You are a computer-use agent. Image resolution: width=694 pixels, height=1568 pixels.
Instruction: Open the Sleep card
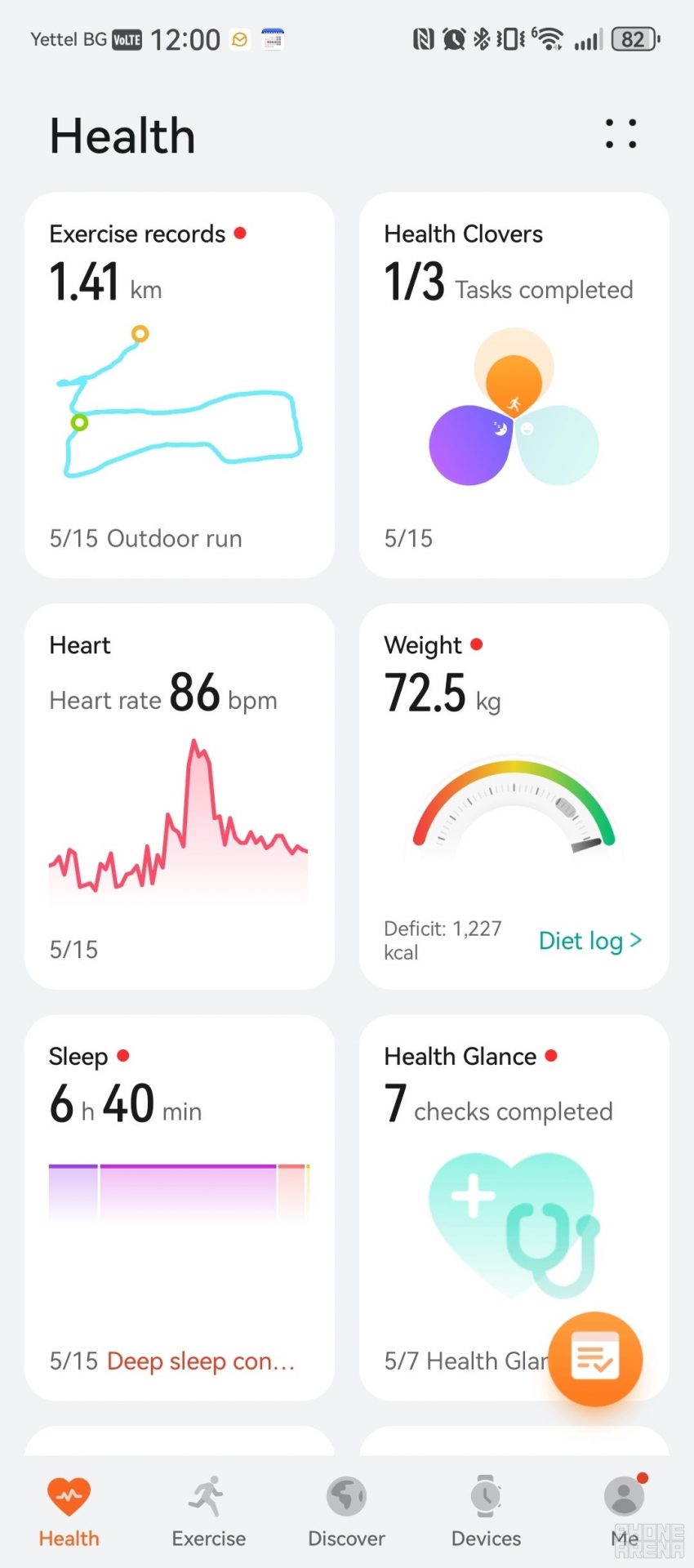tap(180, 1207)
